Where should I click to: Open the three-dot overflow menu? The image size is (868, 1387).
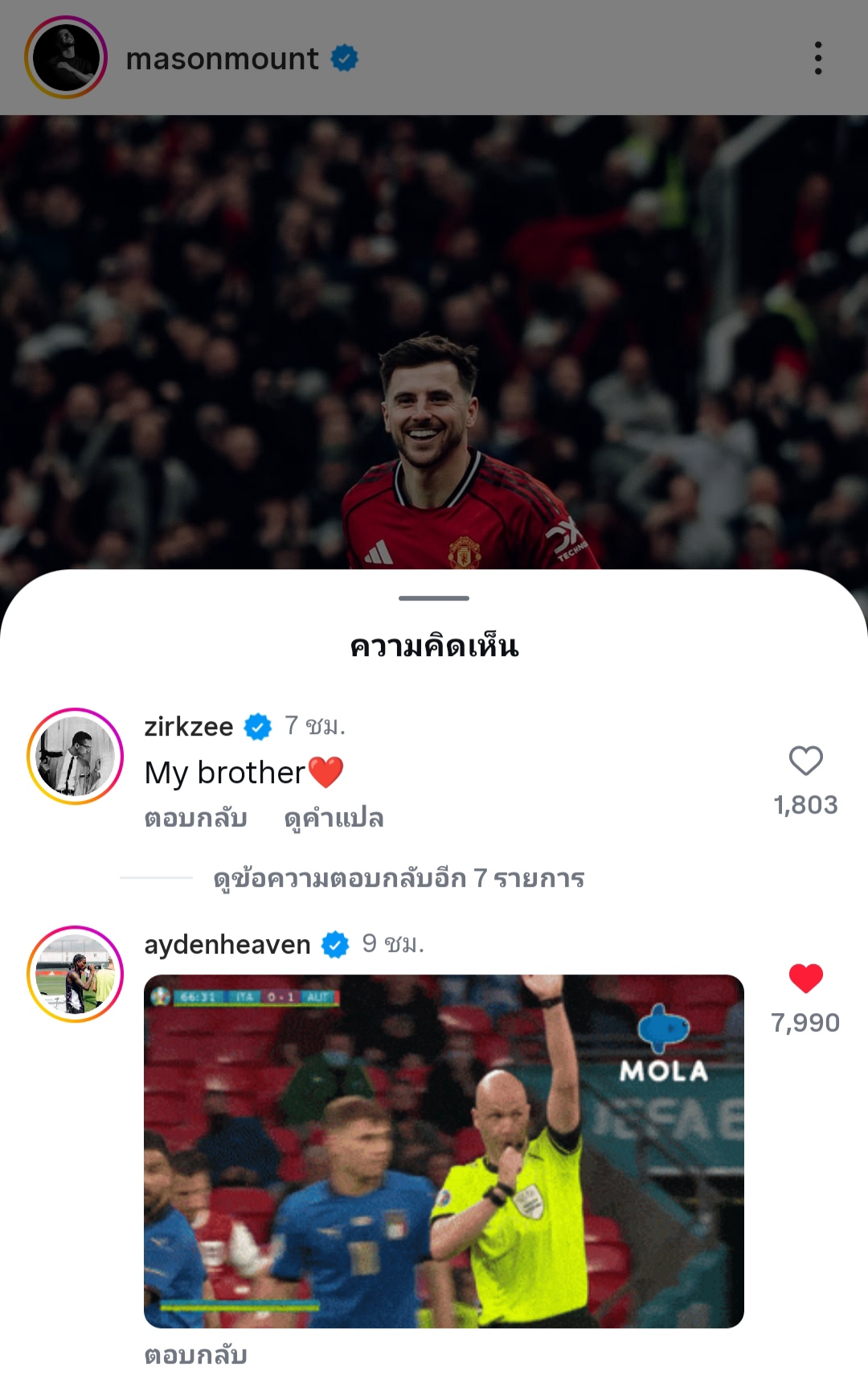click(x=817, y=58)
